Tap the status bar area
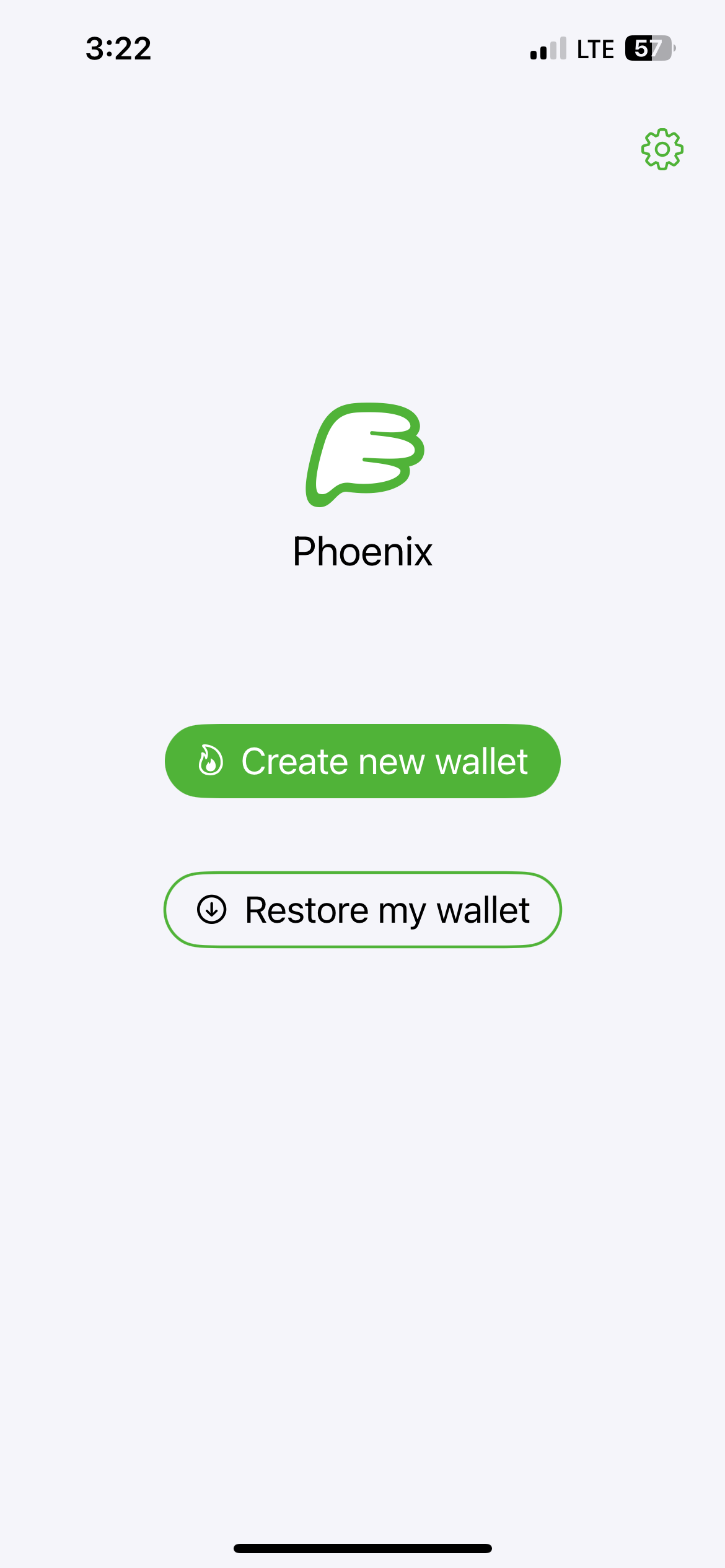This screenshot has height=1568, width=725. (x=362, y=48)
